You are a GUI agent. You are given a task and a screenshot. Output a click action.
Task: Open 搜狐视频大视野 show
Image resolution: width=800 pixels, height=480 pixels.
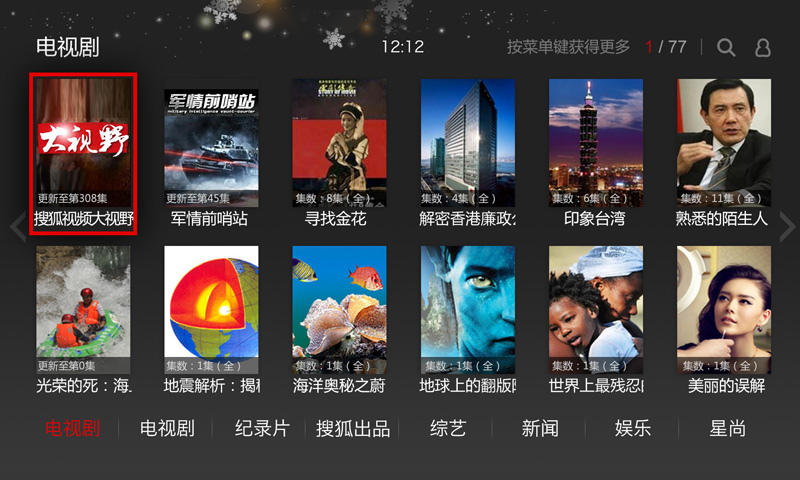click(83, 152)
